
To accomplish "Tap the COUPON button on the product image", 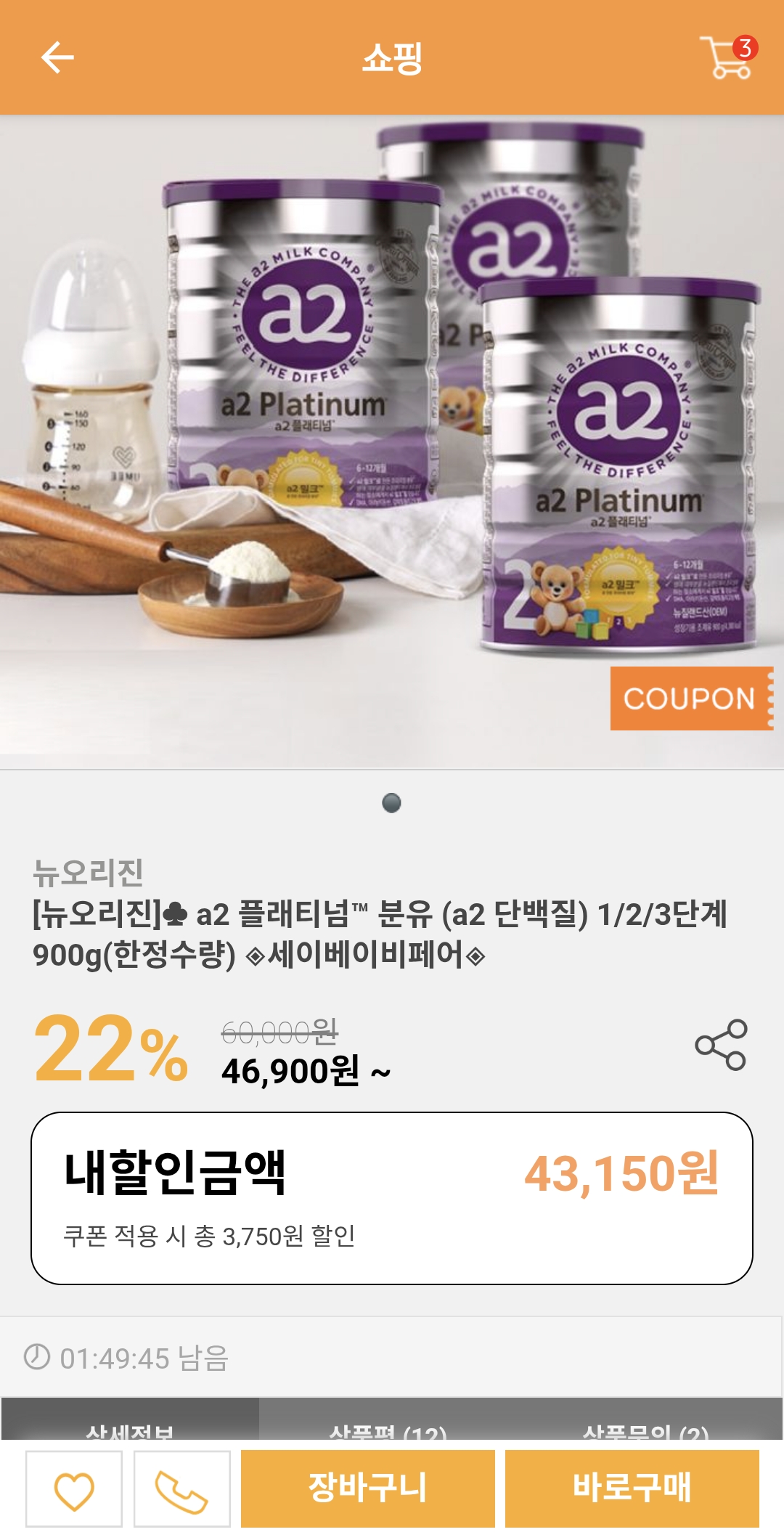I will tap(690, 698).
